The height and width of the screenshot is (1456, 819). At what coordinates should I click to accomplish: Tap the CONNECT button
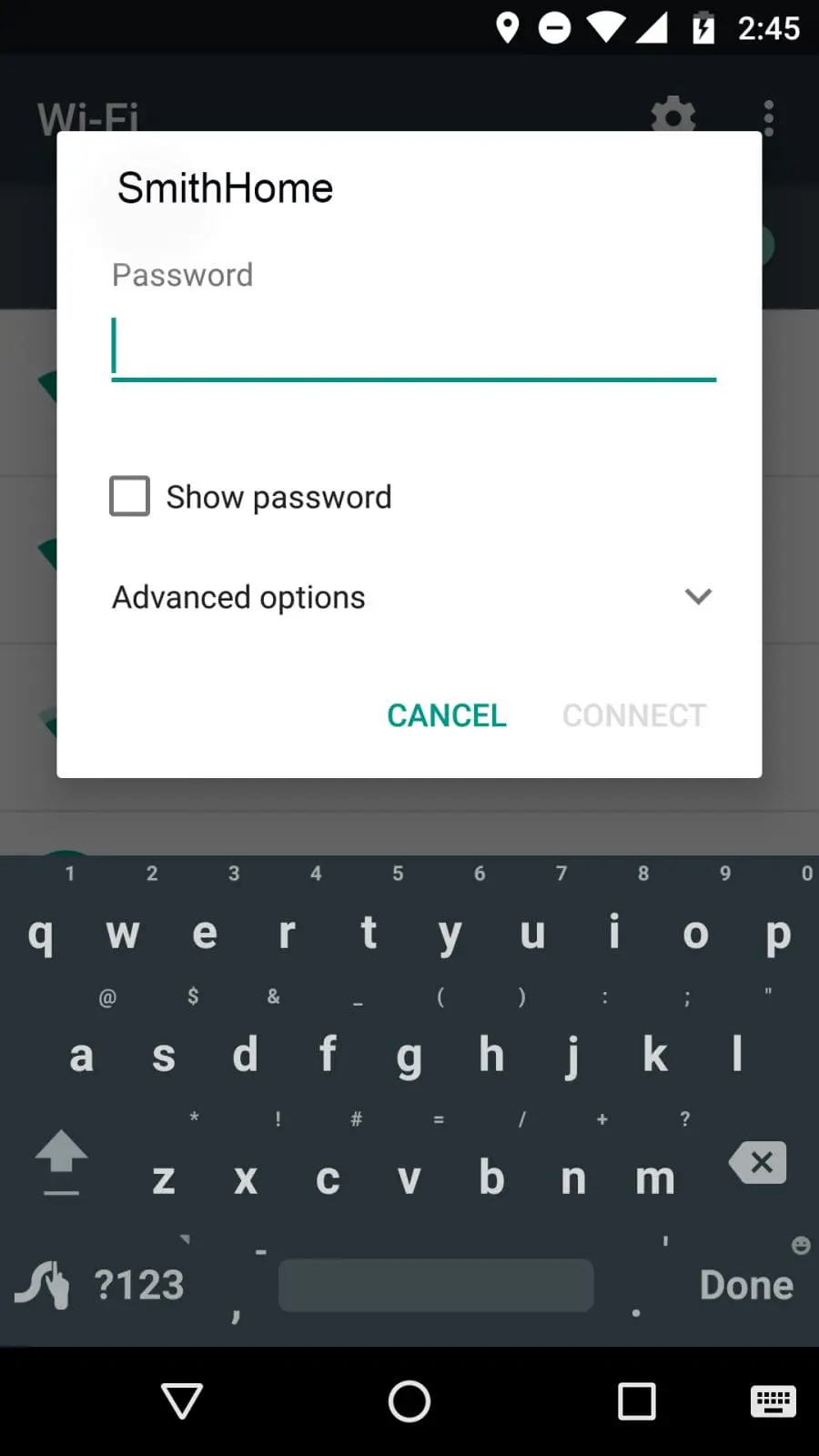tap(633, 715)
